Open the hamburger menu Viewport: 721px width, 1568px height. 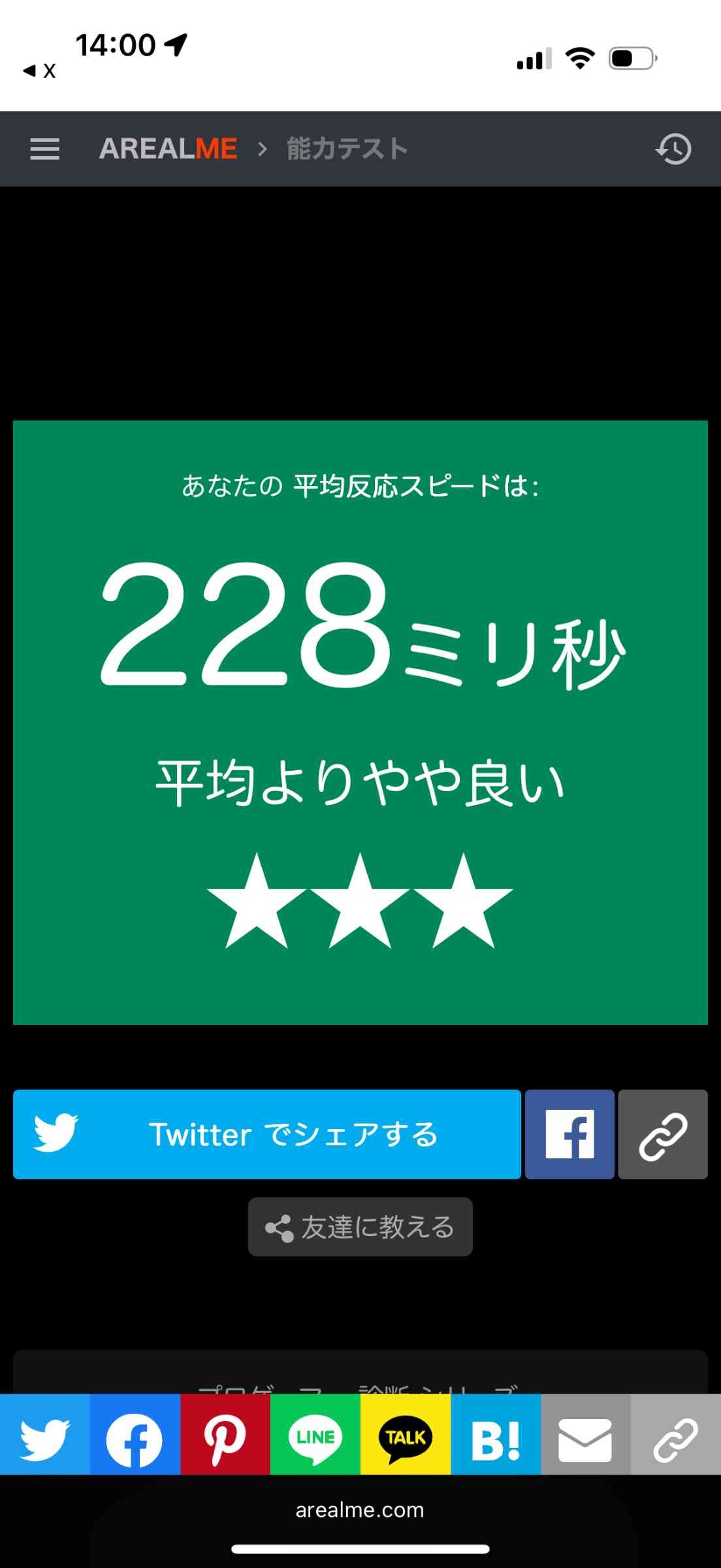(x=44, y=149)
